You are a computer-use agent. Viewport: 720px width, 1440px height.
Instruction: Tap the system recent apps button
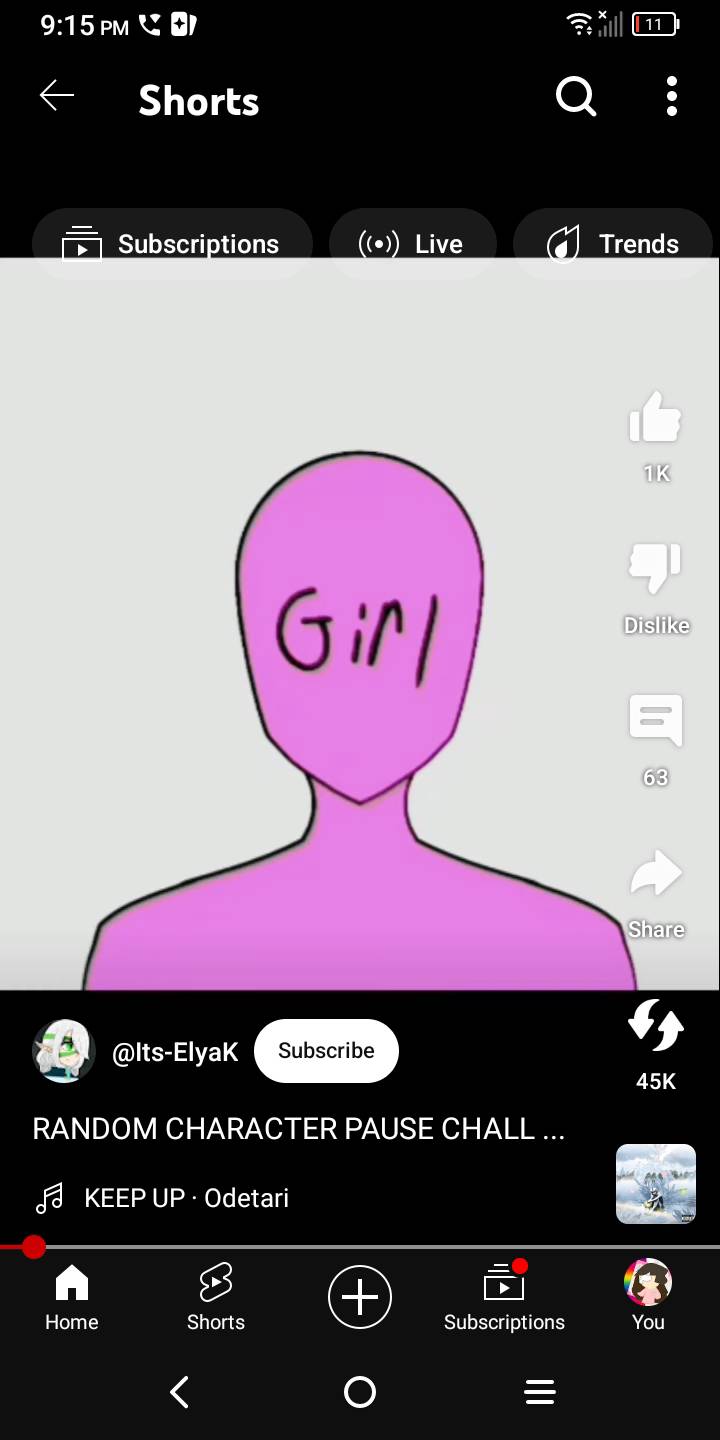tap(540, 1392)
